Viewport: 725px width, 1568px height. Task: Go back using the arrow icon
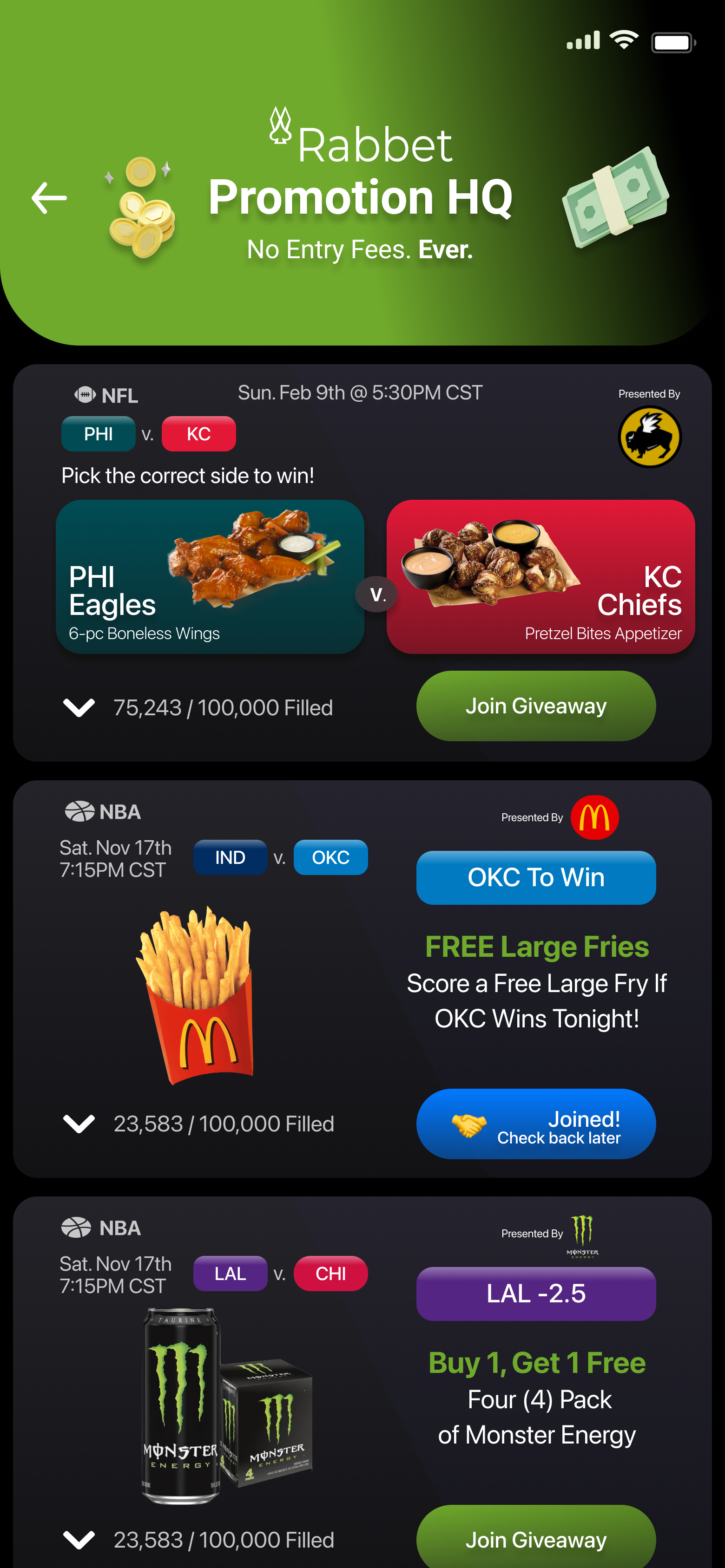tap(49, 198)
